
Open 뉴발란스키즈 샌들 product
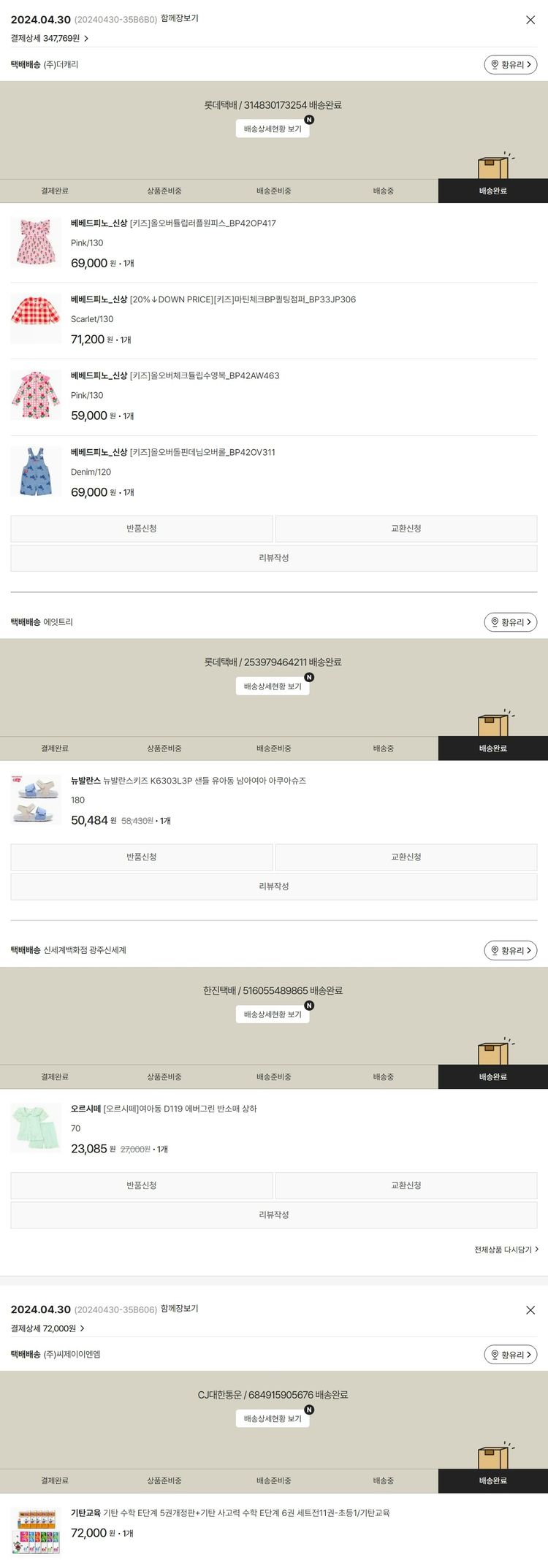pos(204,781)
